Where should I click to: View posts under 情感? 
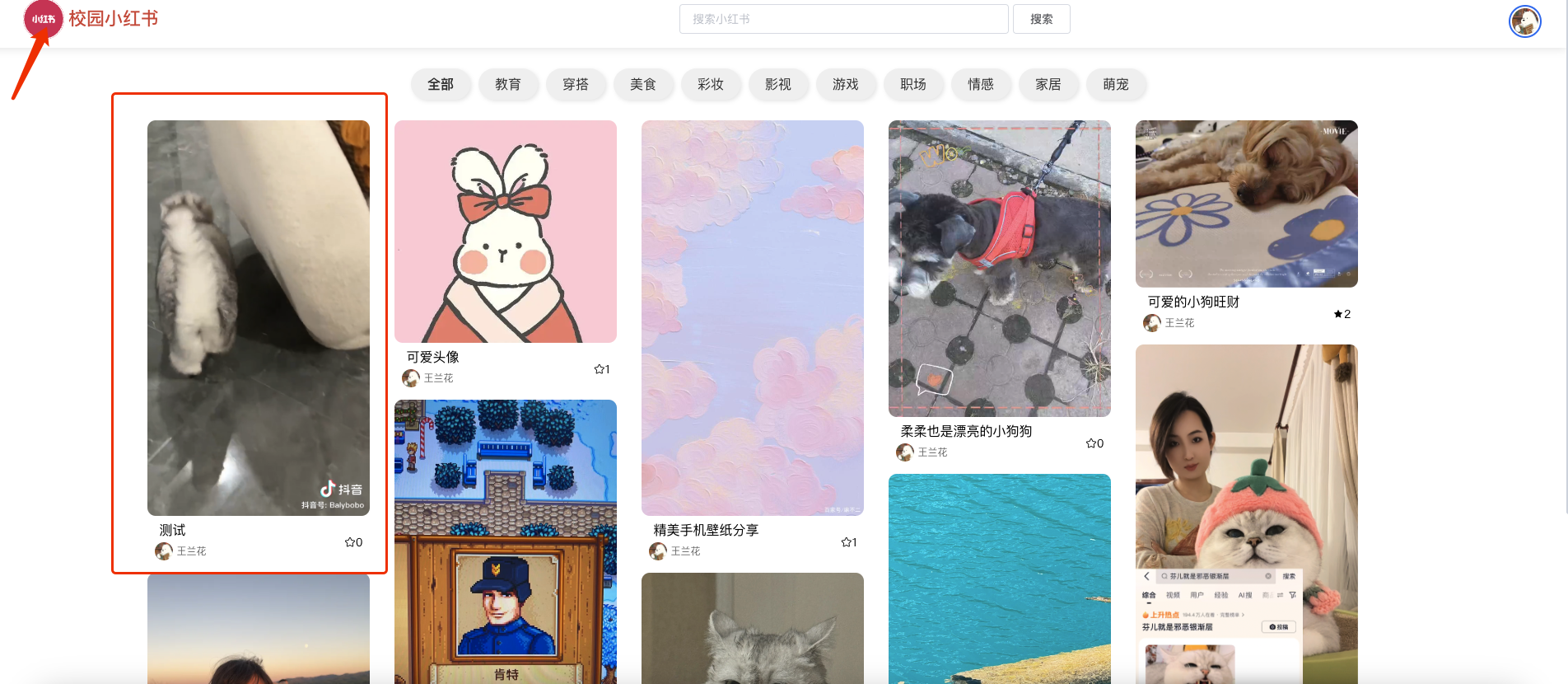(x=981, y=84)
